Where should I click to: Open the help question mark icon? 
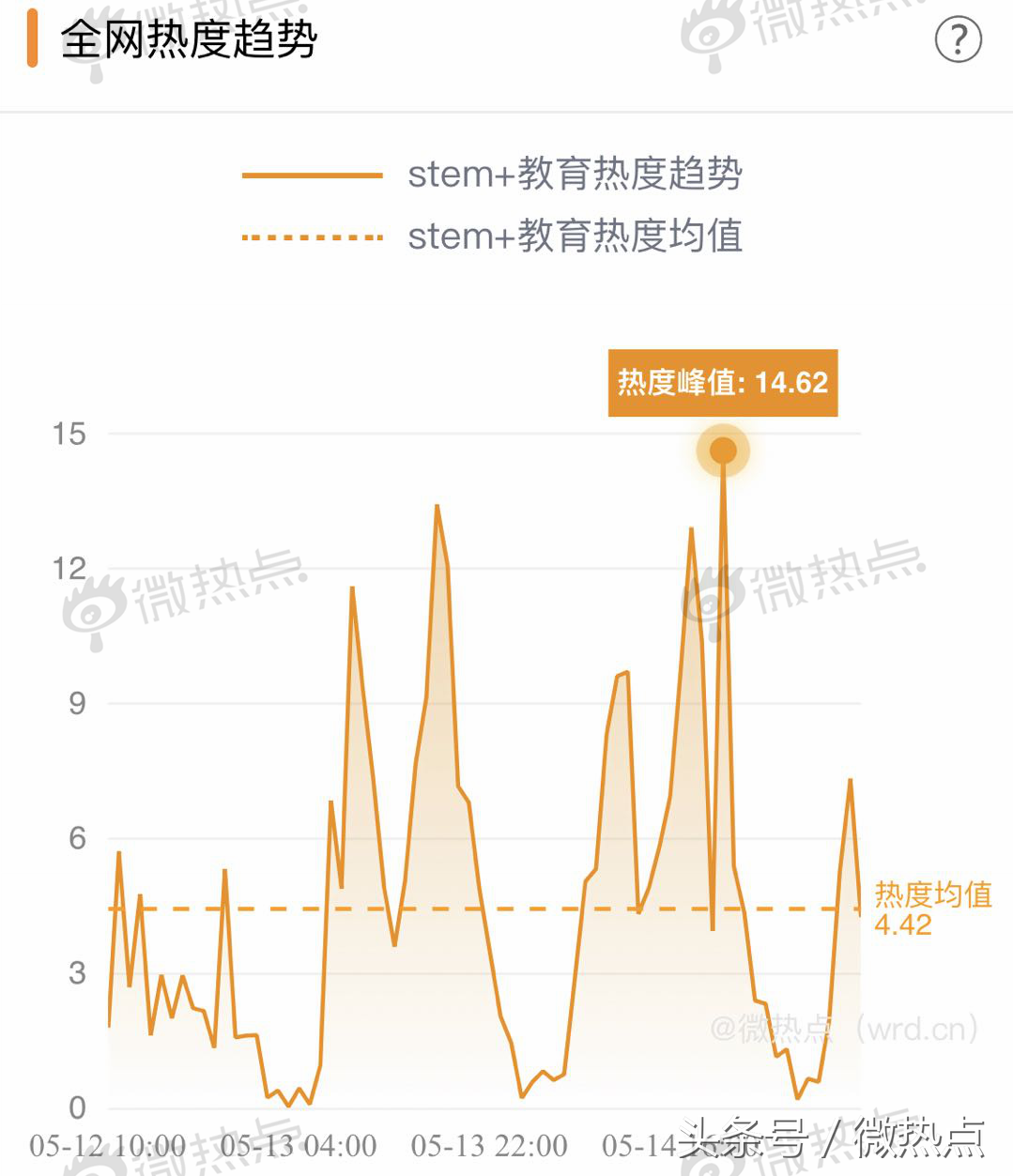click(958, 40)
